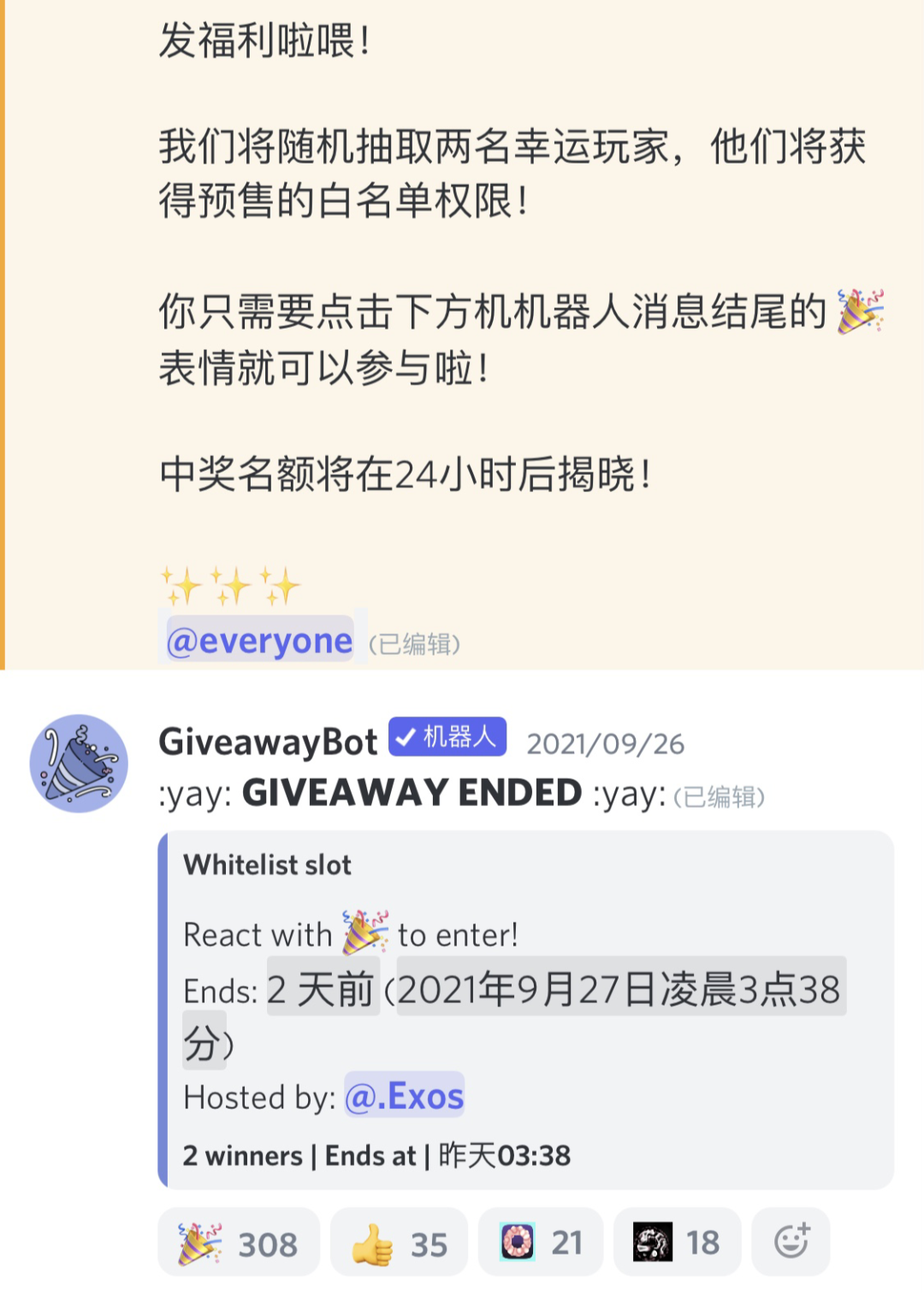React with the party popper emoji (308)
924x1293 pixels.
point(238,1243)
